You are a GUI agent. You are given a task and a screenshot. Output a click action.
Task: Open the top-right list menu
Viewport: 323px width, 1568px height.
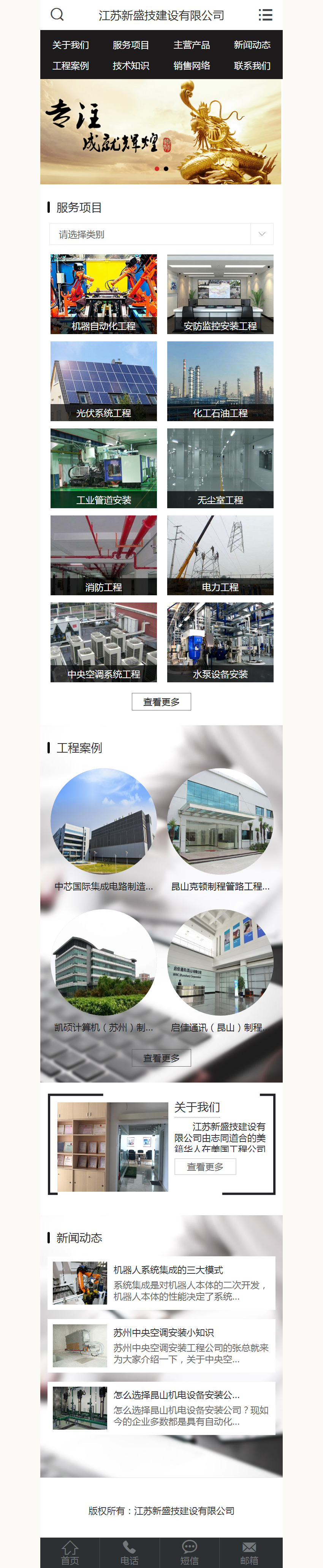click(264, 15)
